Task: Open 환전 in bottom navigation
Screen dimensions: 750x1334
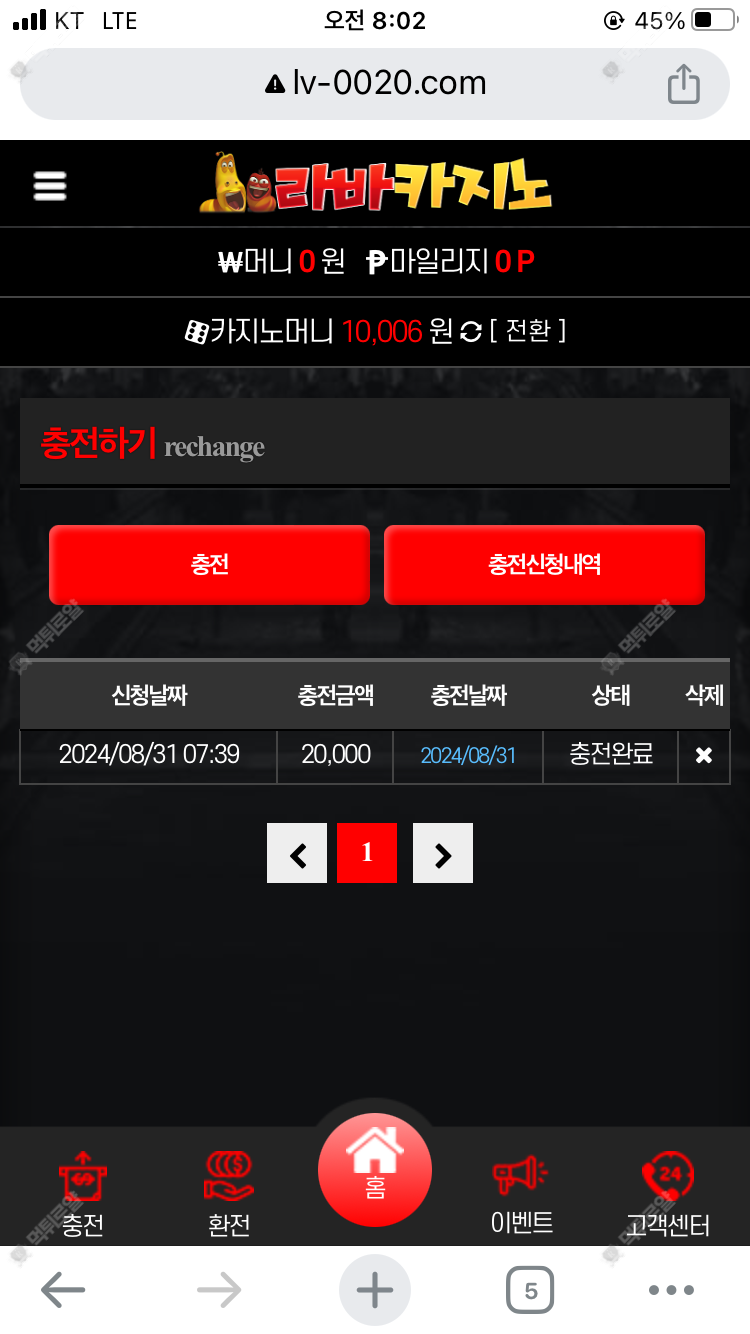Action: [x=228, y=1194]
